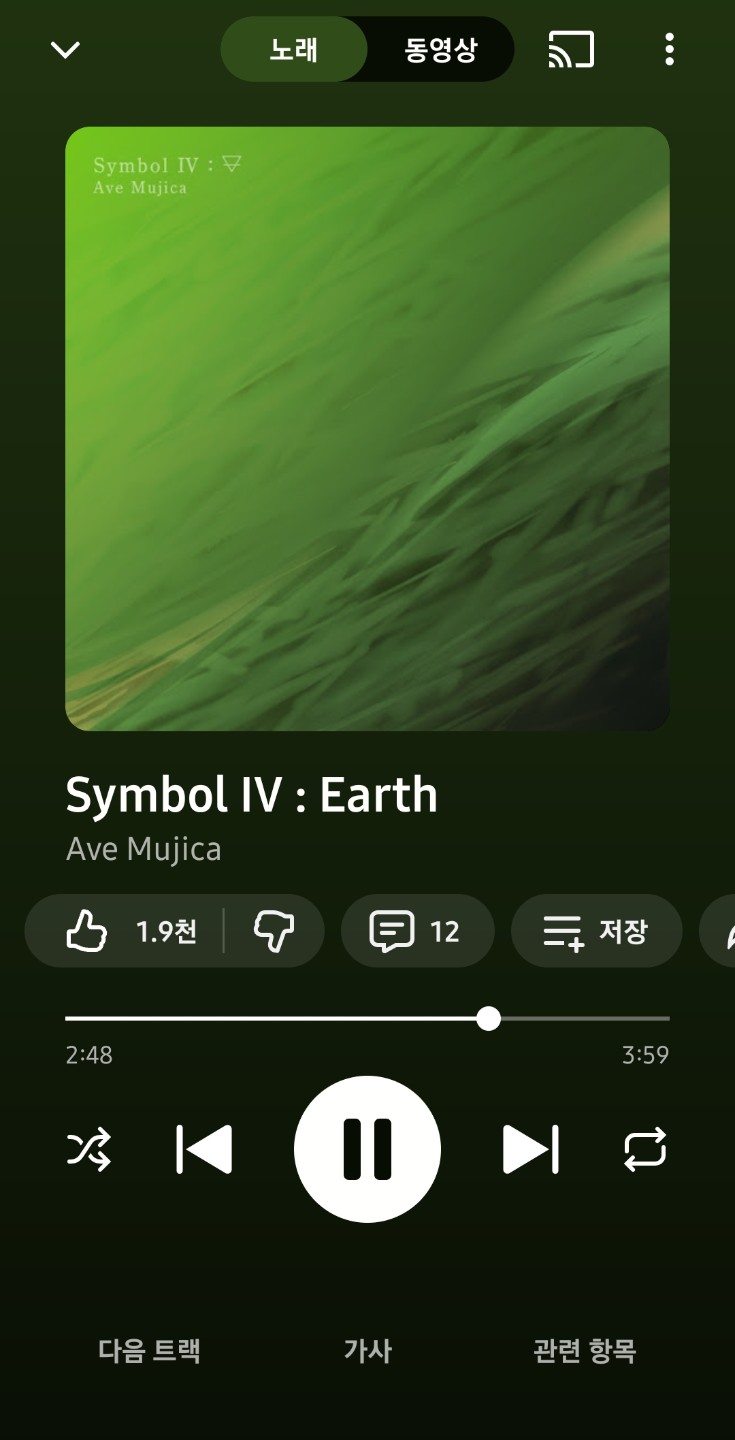Toggle shuffle playback

click(89, 1149)
